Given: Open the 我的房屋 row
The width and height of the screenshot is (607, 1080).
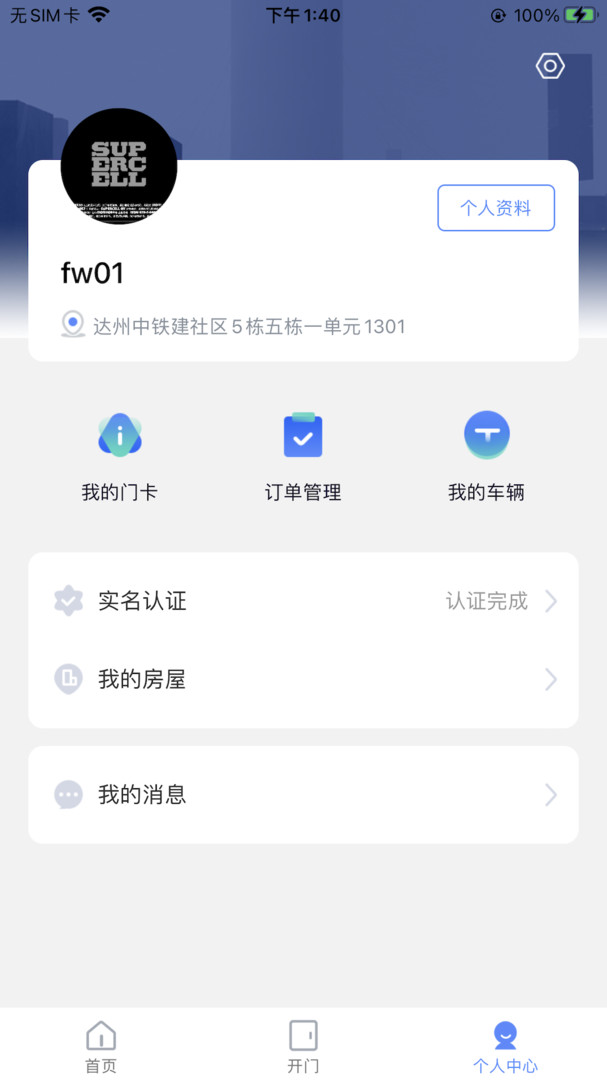Looking at the screenshot, I should (303, 680).
